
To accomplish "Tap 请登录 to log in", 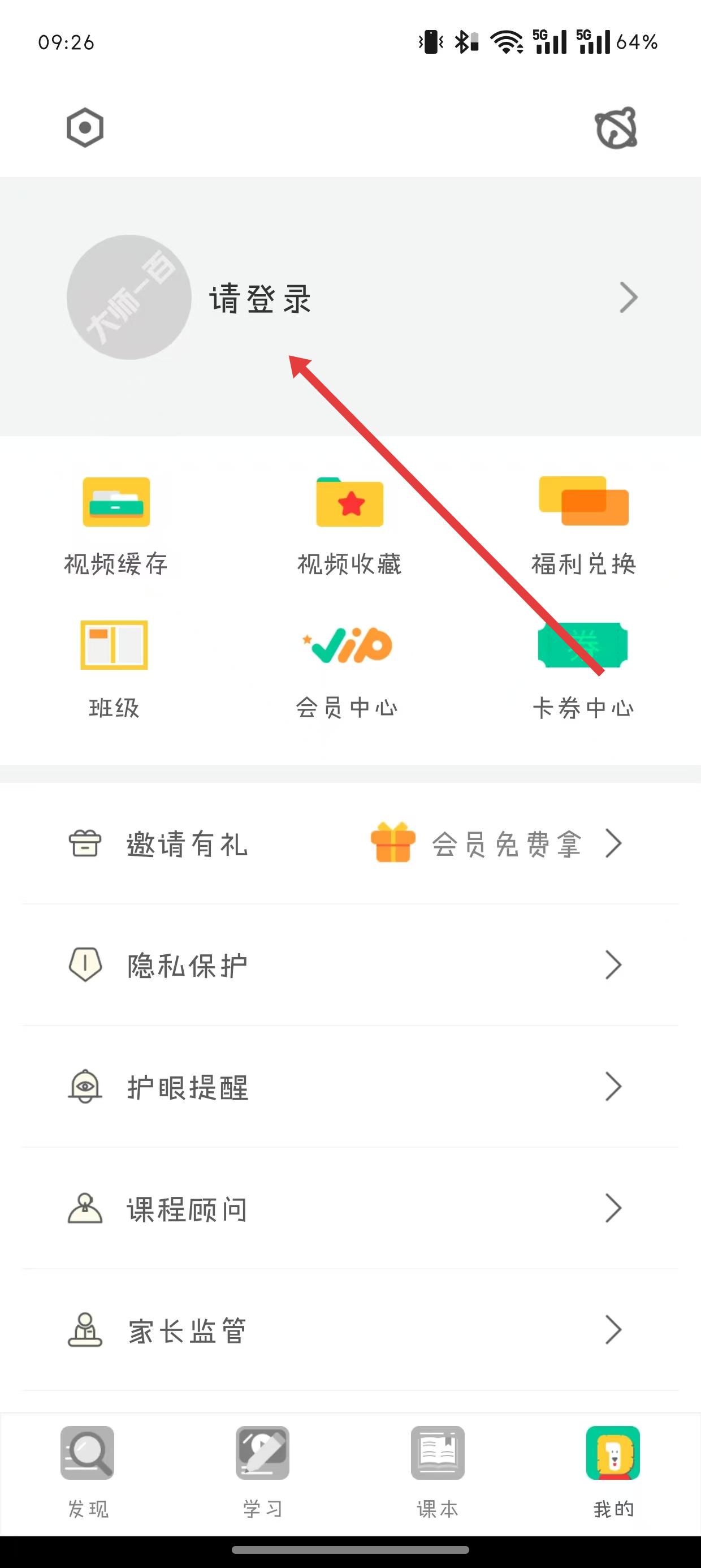I will pyautogui.click(x=261, y=298).
